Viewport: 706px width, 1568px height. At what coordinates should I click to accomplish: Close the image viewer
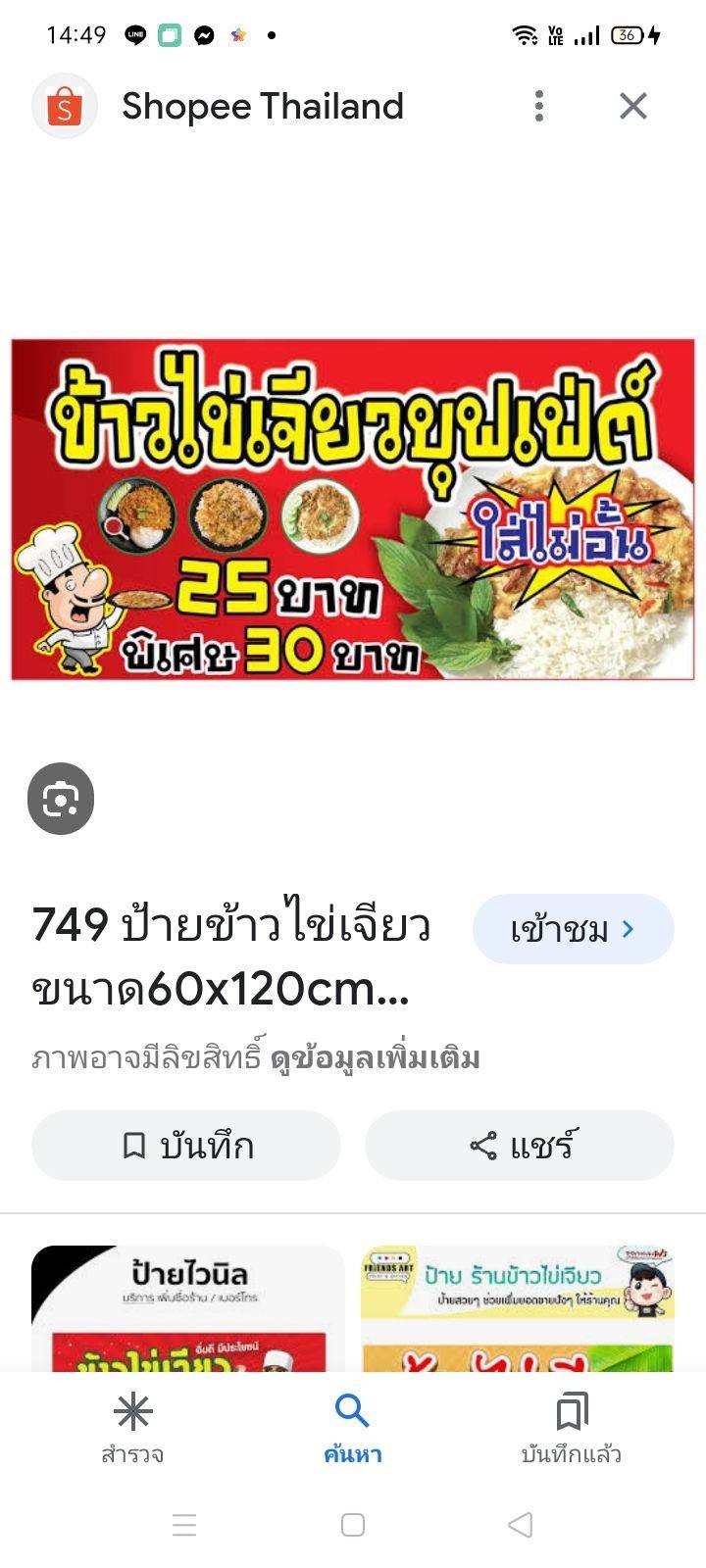[x=633, y=106]
